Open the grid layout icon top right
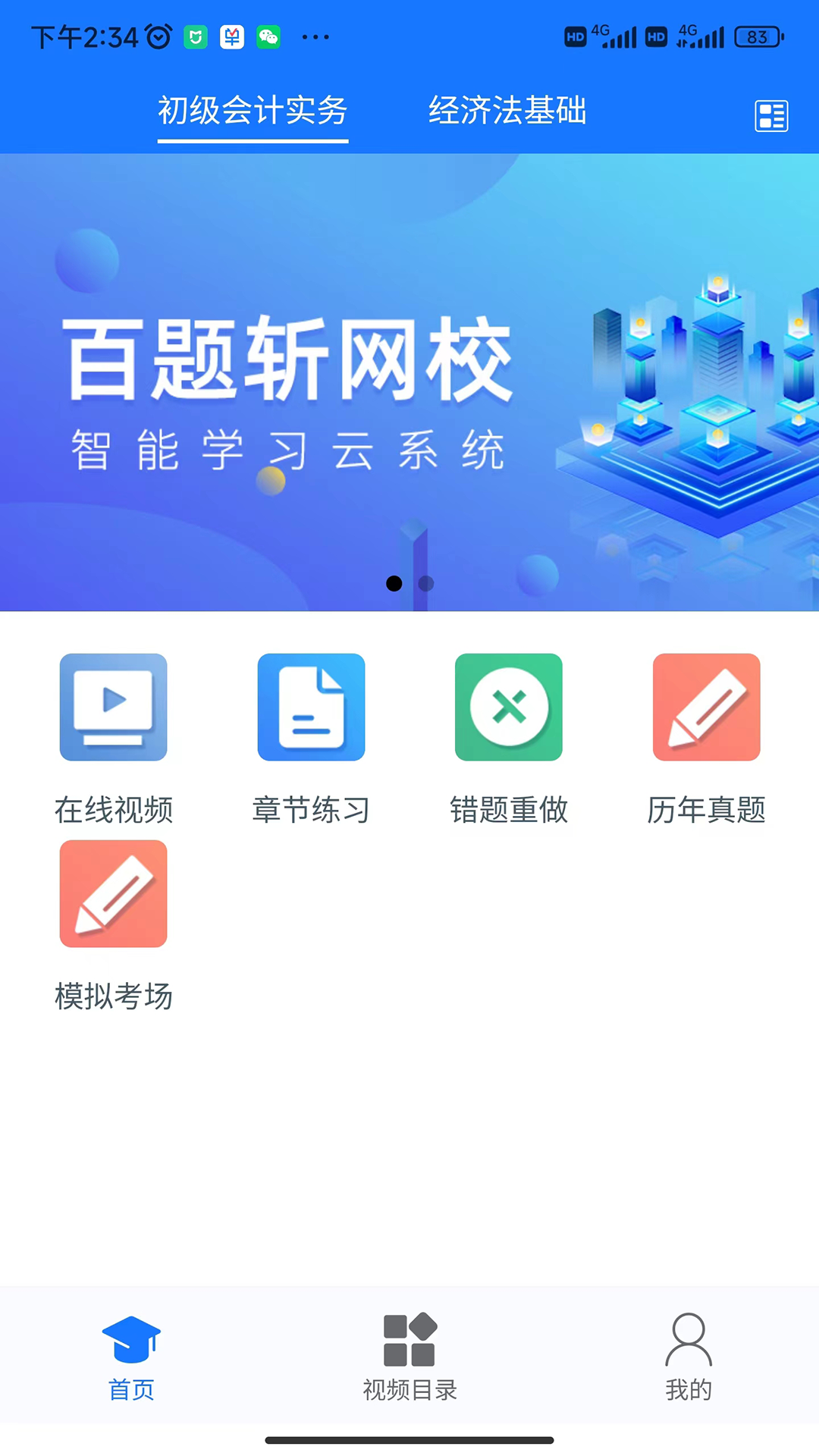 [x=770, y=115]
